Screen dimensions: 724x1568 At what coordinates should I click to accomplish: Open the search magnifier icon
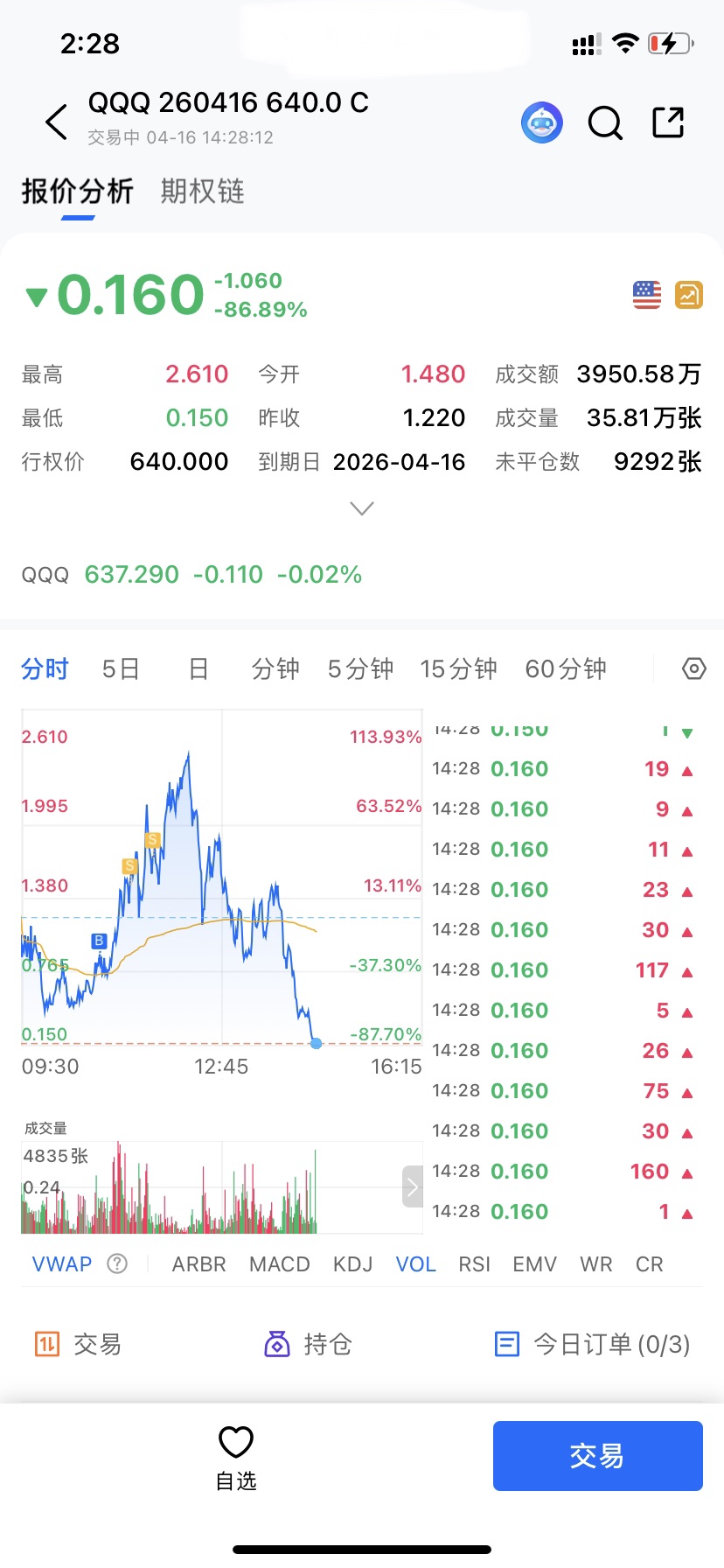point(605,122)
